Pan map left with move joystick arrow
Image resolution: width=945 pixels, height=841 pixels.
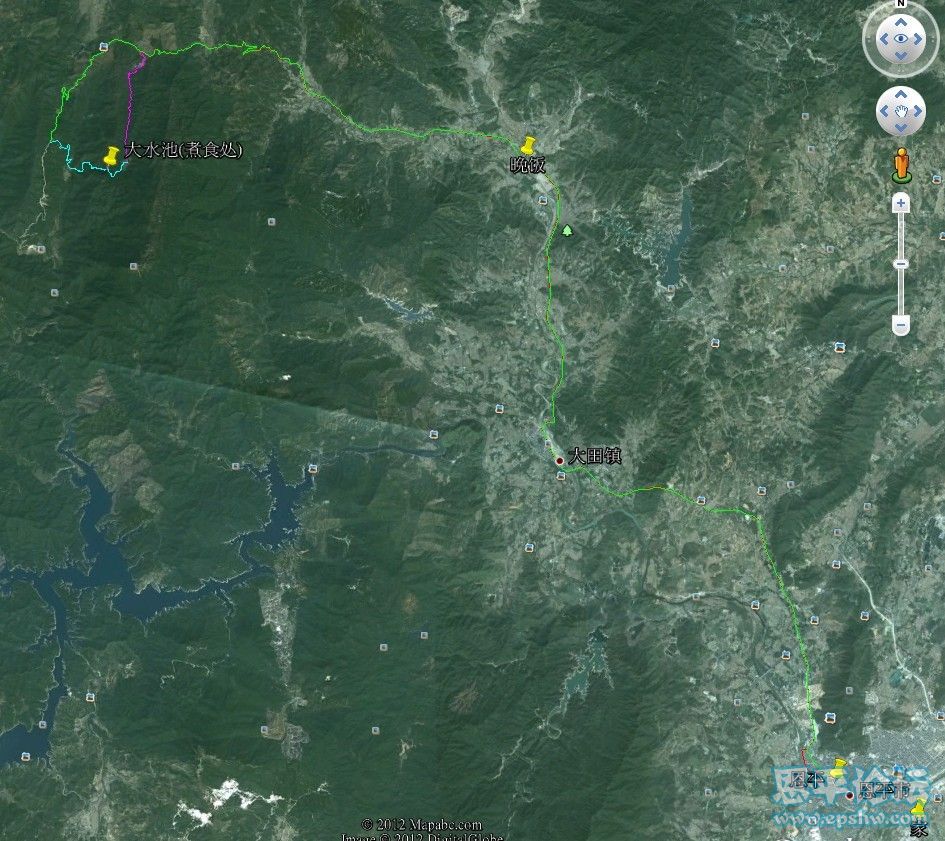coord(884,110)
